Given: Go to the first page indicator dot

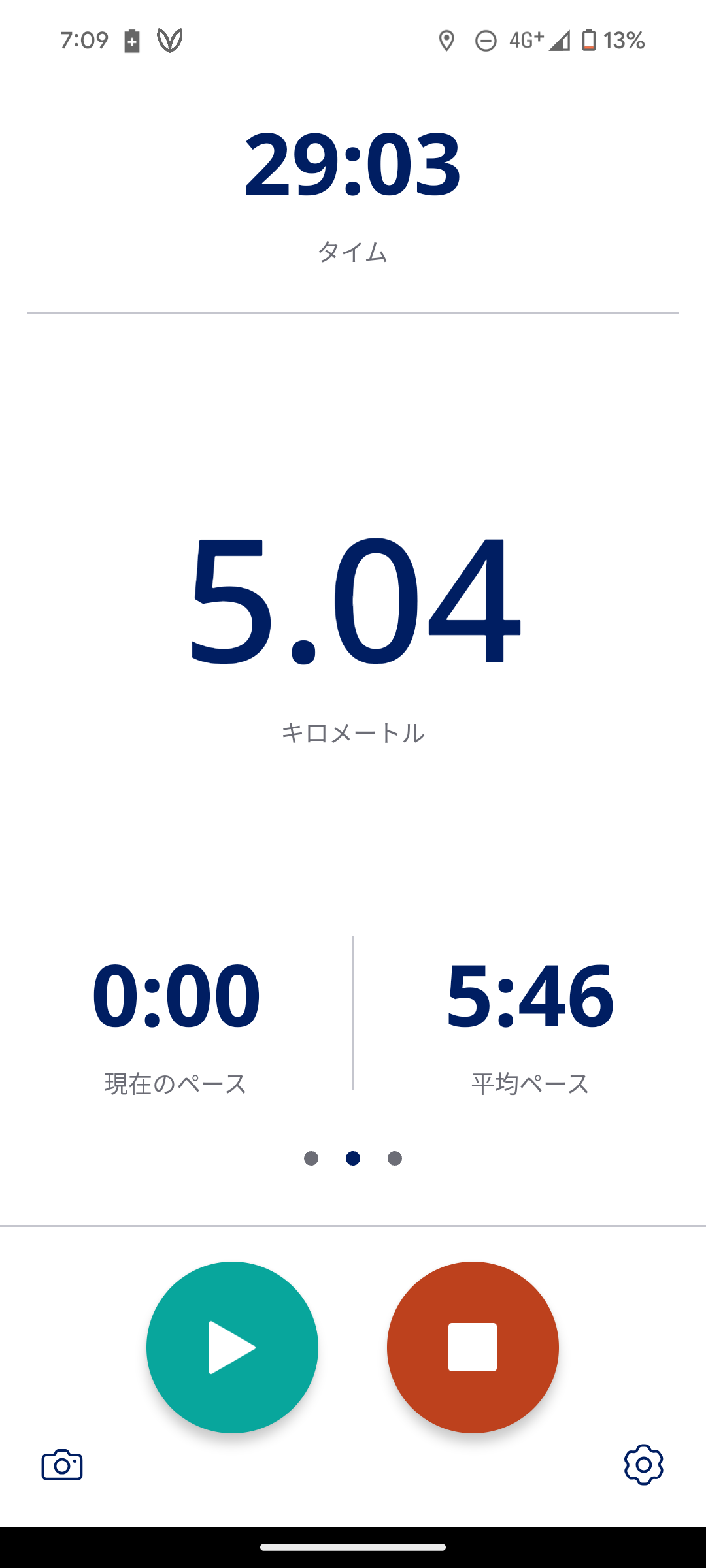Looking at the screenshot, I should pyautogui.click(x=311, y=1158).
